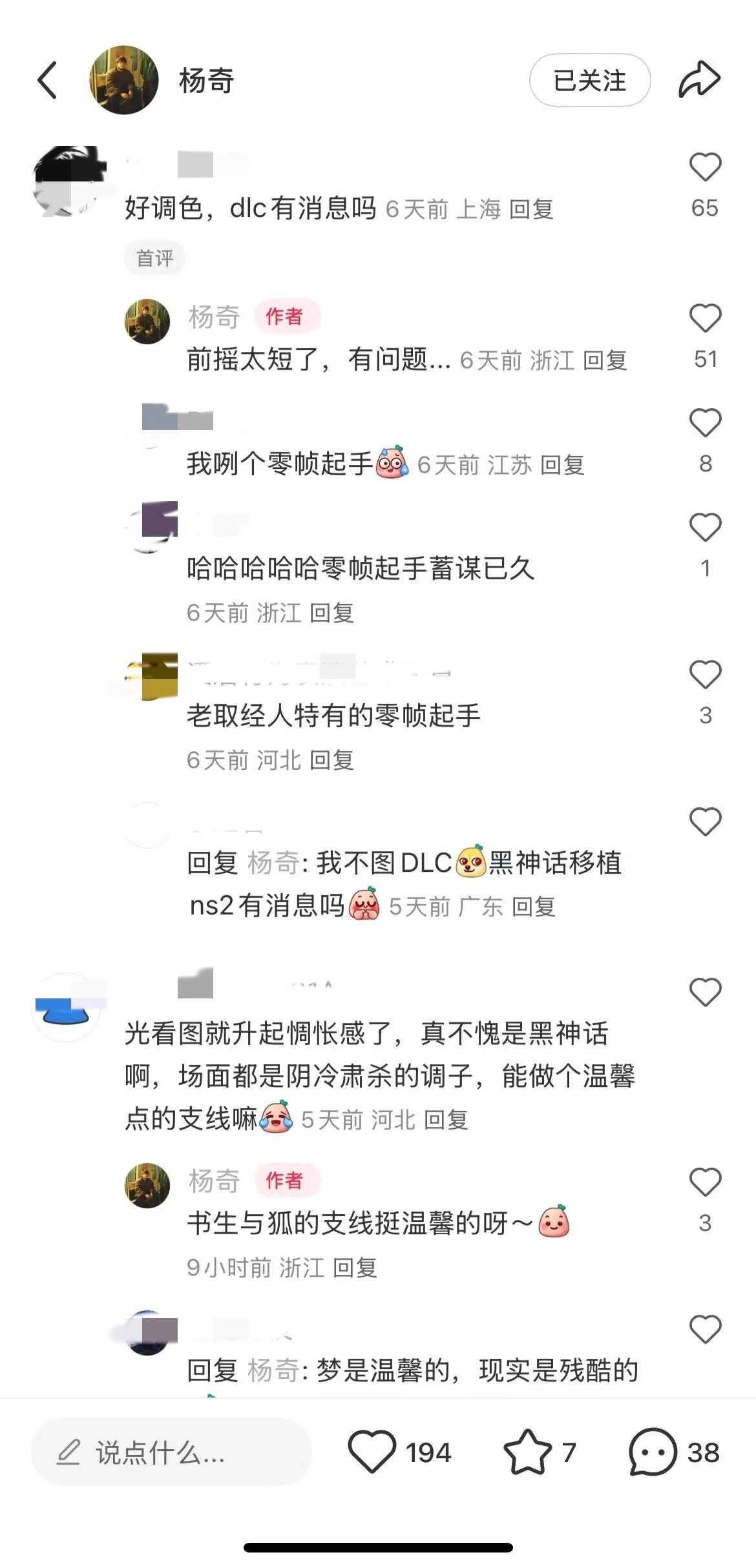The height and width of the screenshot is (1568, 756).
Task: Tap the 已关注 following button
Action: coord(589,80)
